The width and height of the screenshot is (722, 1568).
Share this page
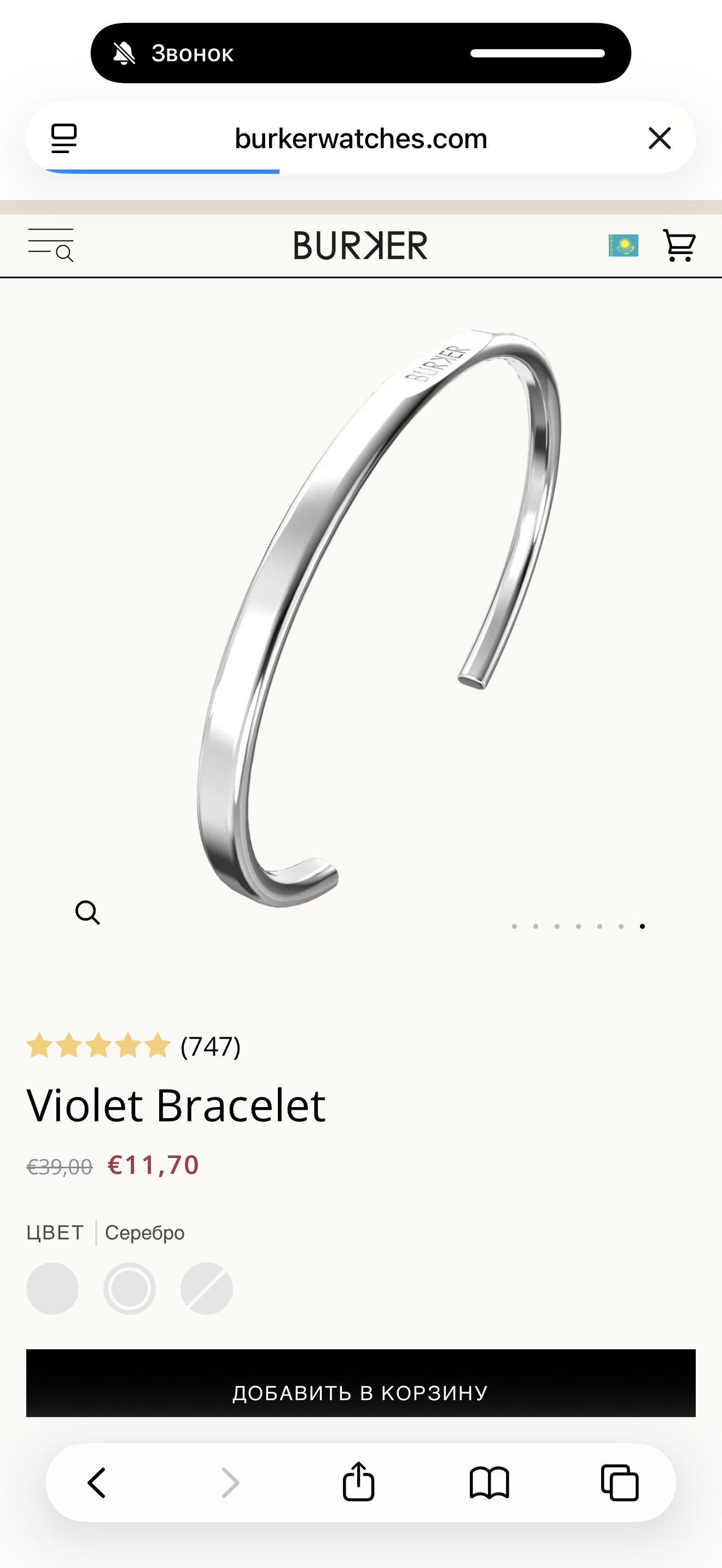(359, 1482)
